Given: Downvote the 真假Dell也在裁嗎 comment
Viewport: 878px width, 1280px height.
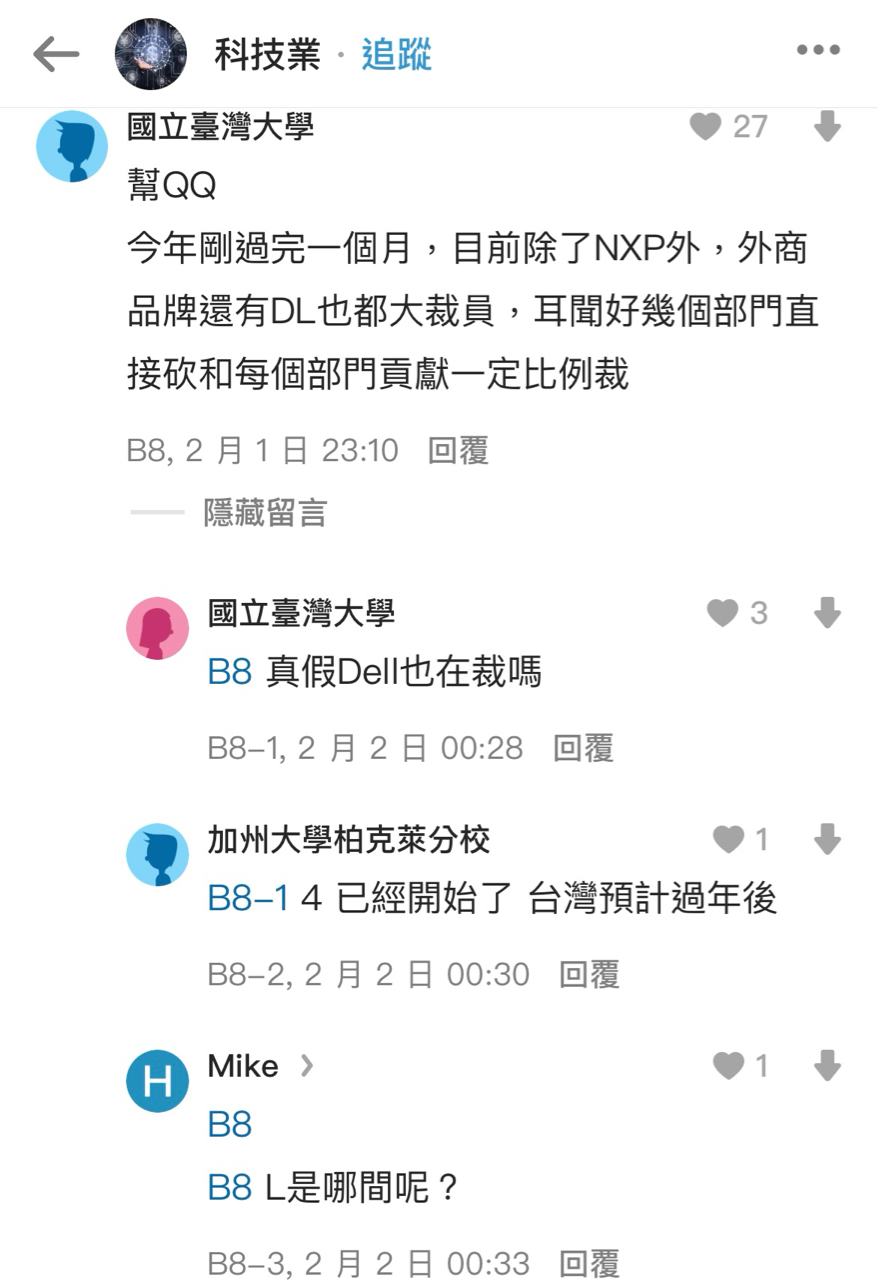Looking at the screenshot, I should (x=827, y=613).
